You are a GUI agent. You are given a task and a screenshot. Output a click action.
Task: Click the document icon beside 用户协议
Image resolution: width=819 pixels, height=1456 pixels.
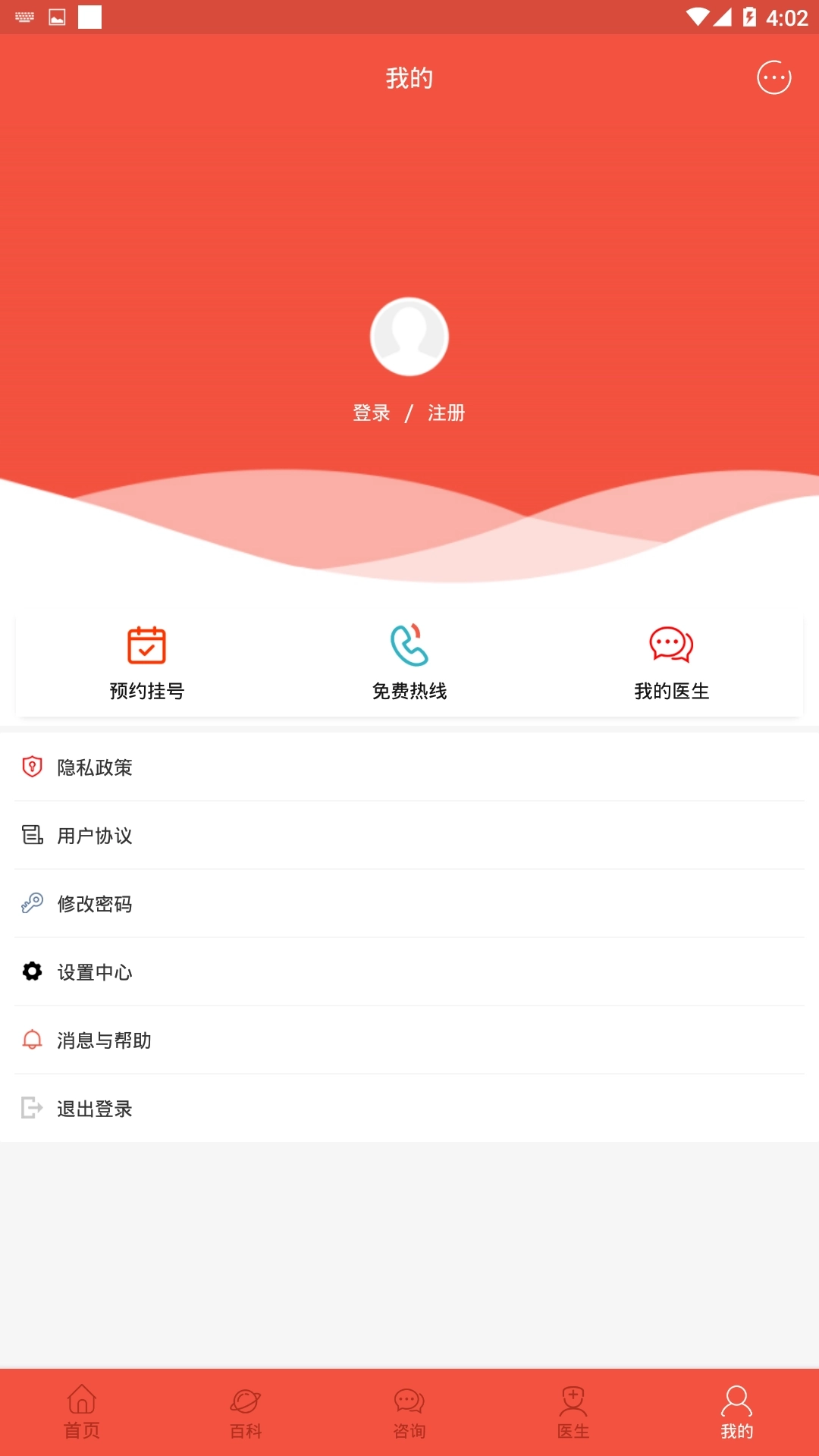[31, 836]
